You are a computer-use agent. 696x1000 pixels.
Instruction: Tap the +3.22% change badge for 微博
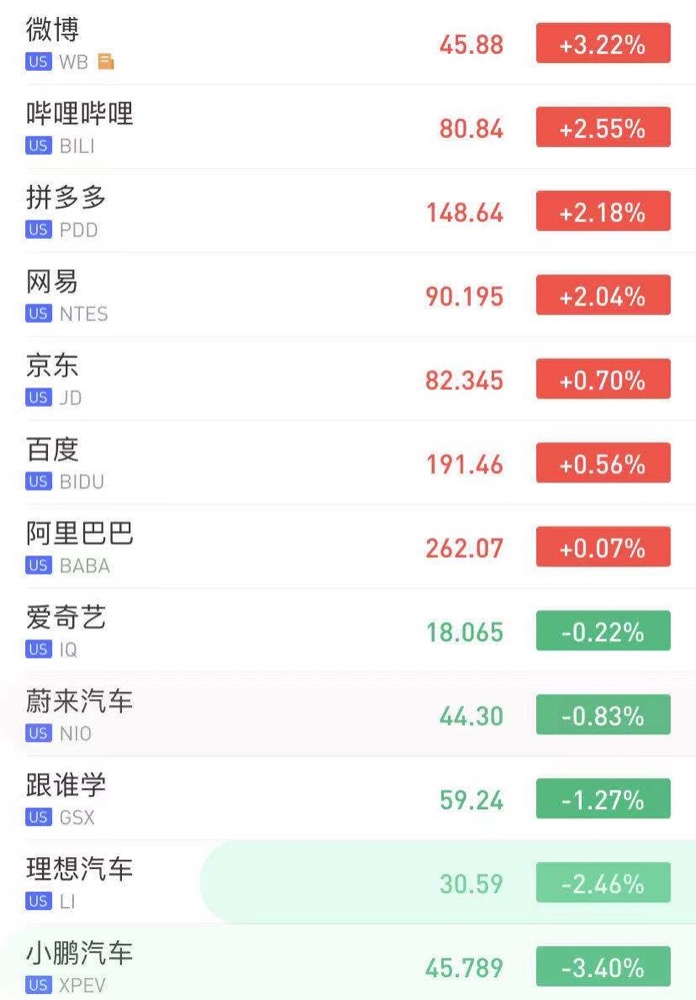point(603,44)
